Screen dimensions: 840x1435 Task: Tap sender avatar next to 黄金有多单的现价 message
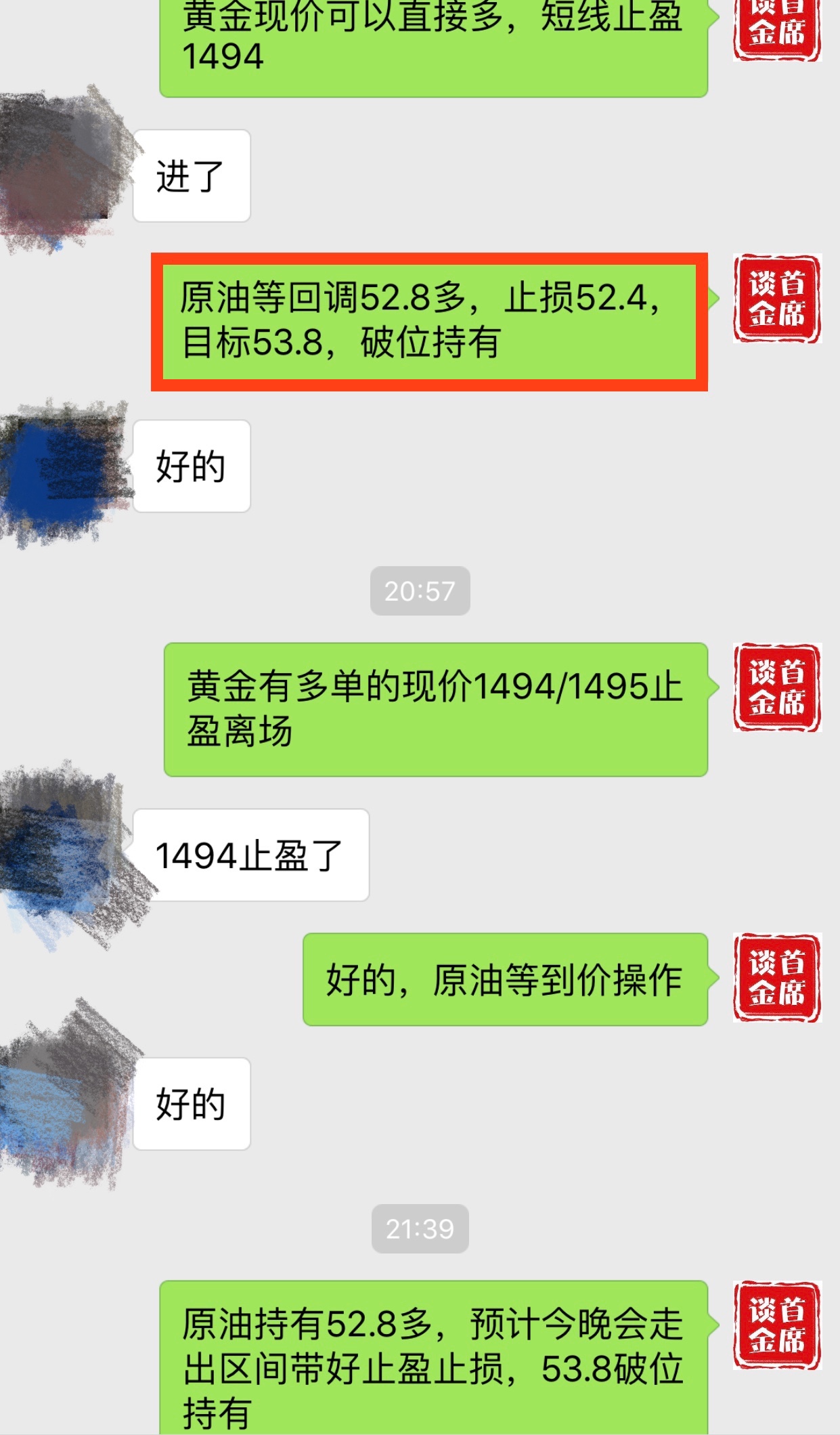[776, 687]
